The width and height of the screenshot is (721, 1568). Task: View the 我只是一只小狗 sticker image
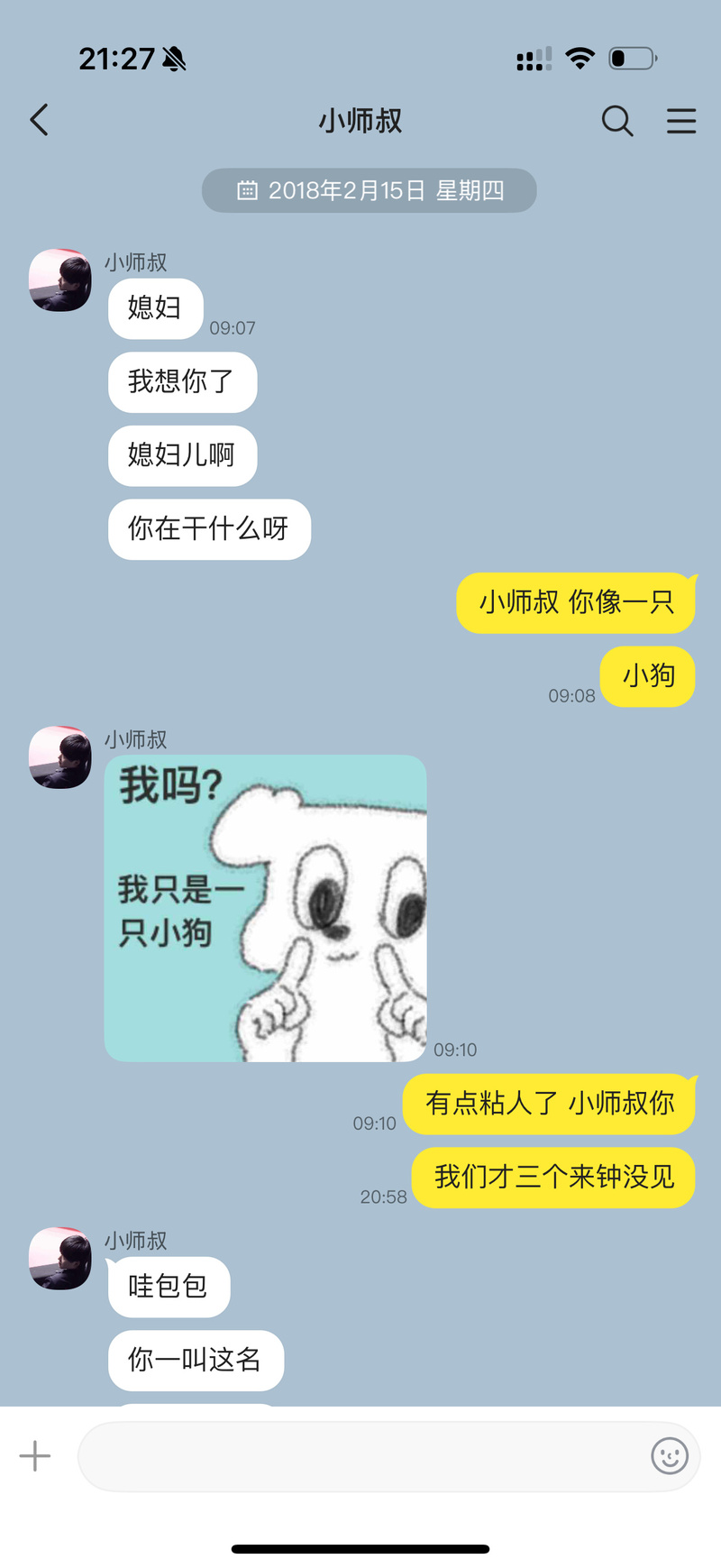click(265, 908)
